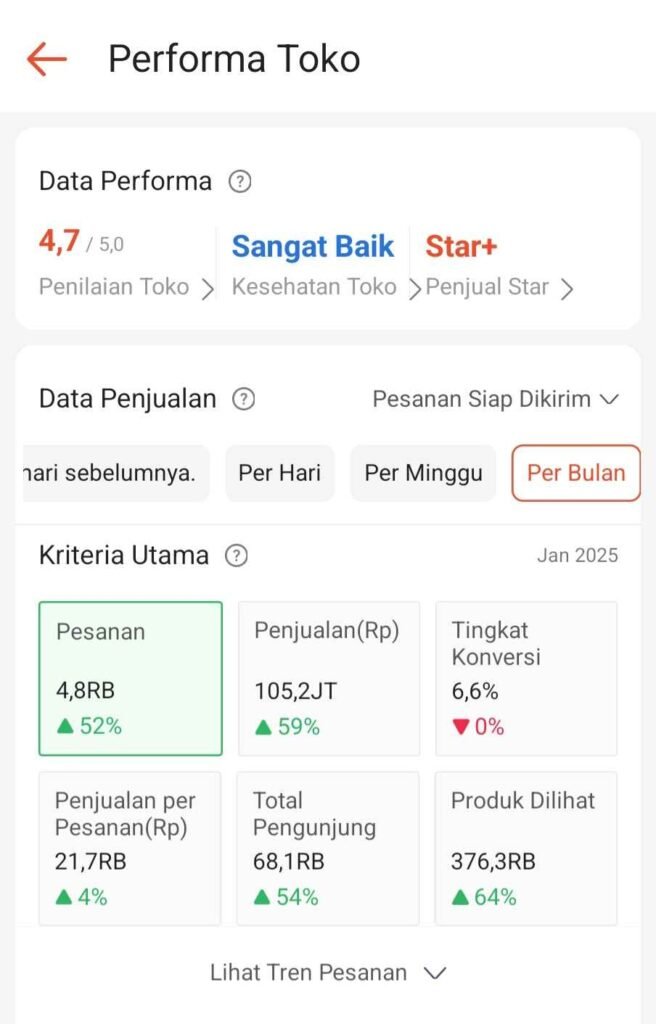The height and width of the screenshot is (1024, 656).
Task: Choose the Tingkat Konversi card
Action: (526, 678)
